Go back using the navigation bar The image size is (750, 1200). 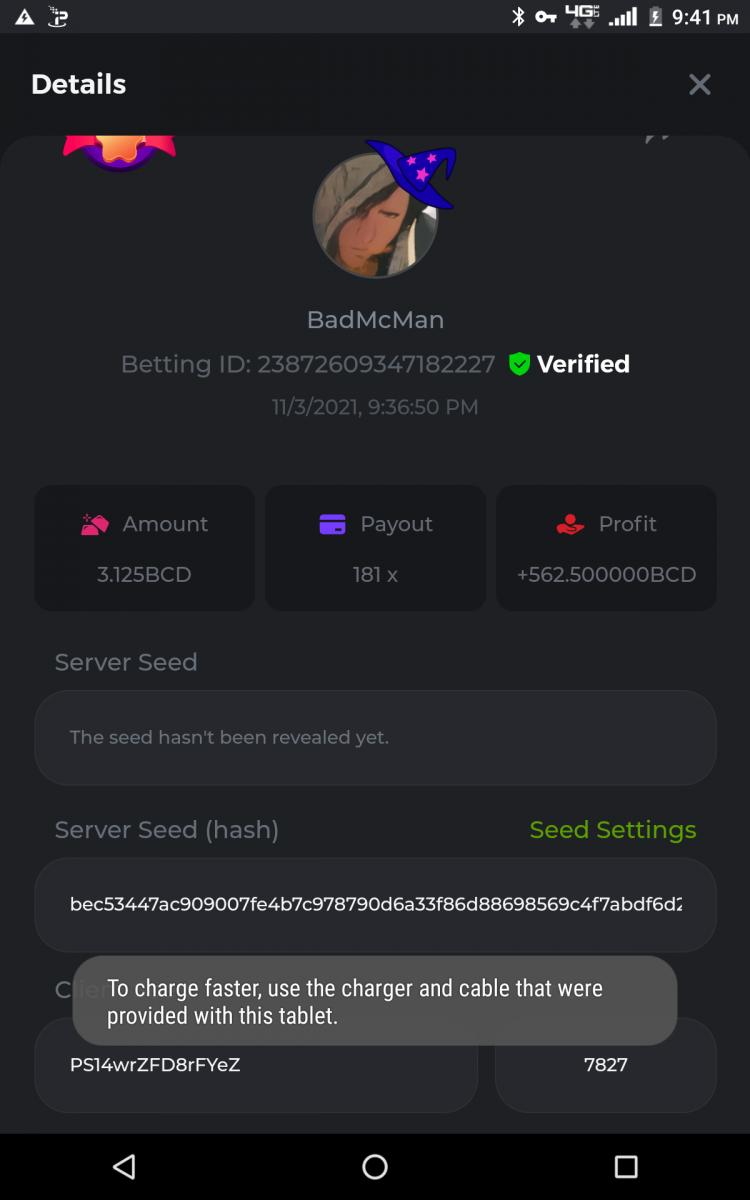124,1166
